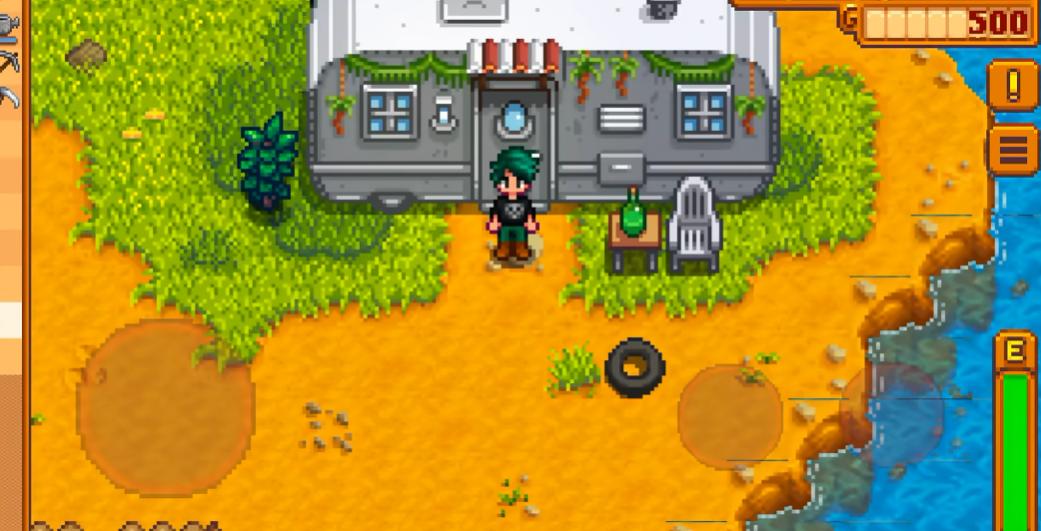Tap the left round action button
The image size is (1041, 531).
730,416
